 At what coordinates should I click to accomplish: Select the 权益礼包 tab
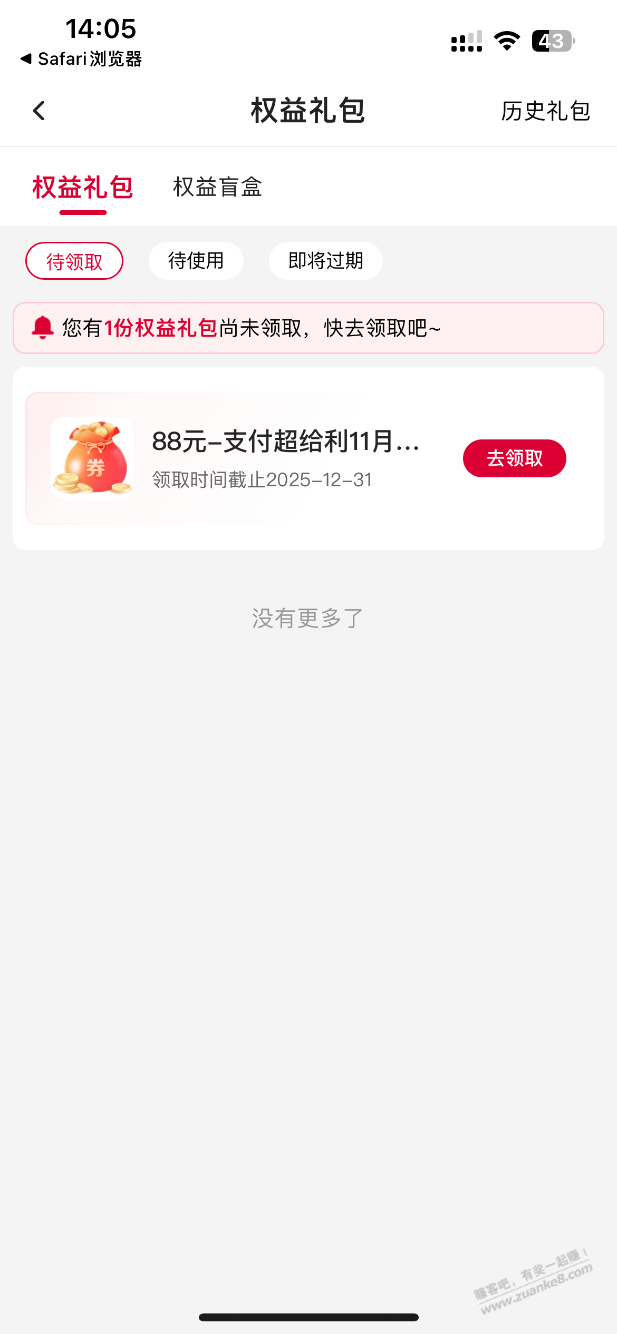click(x=82, y=187)
